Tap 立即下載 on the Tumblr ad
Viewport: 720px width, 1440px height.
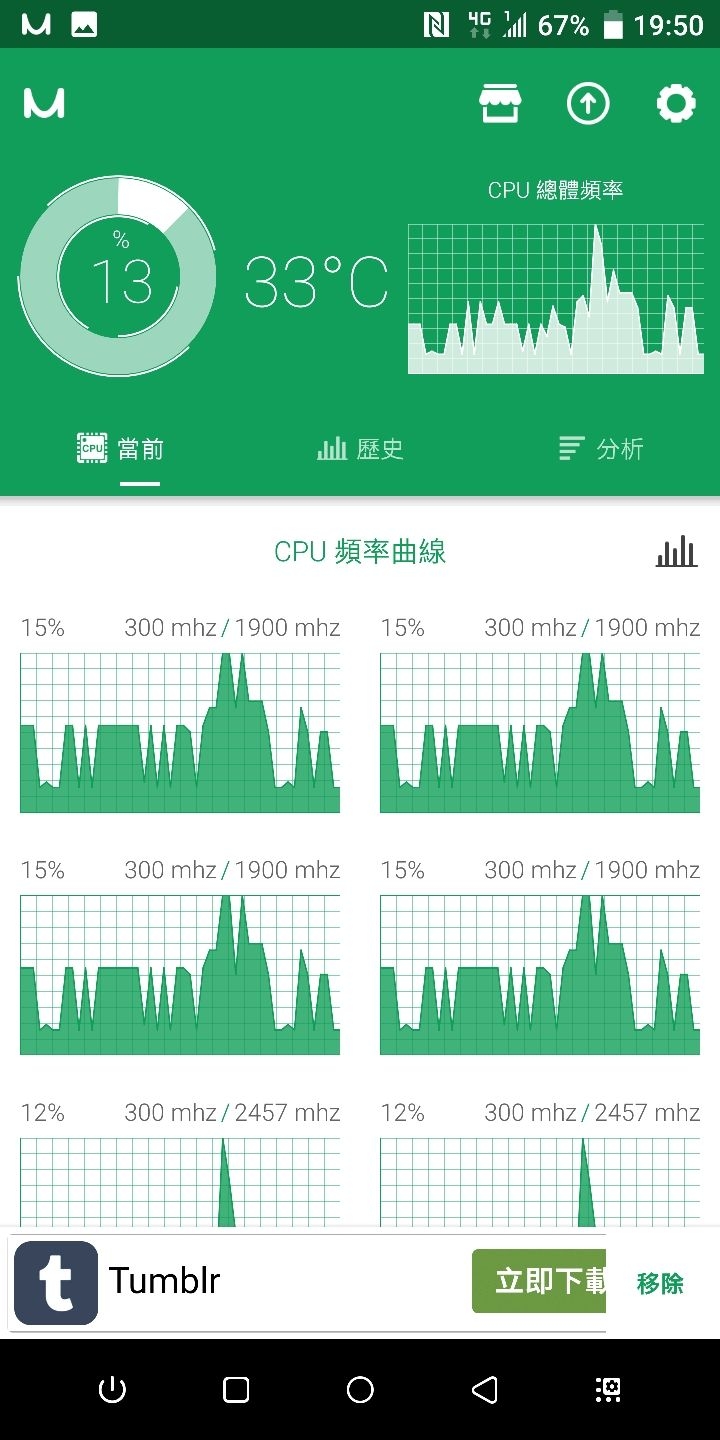pos(539,1281)
